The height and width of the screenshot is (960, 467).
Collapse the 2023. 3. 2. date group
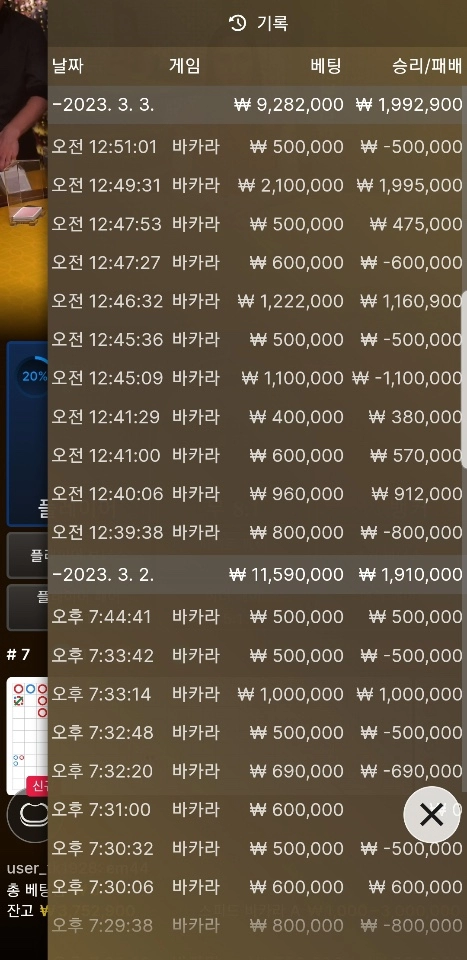(x=257, y=574)
